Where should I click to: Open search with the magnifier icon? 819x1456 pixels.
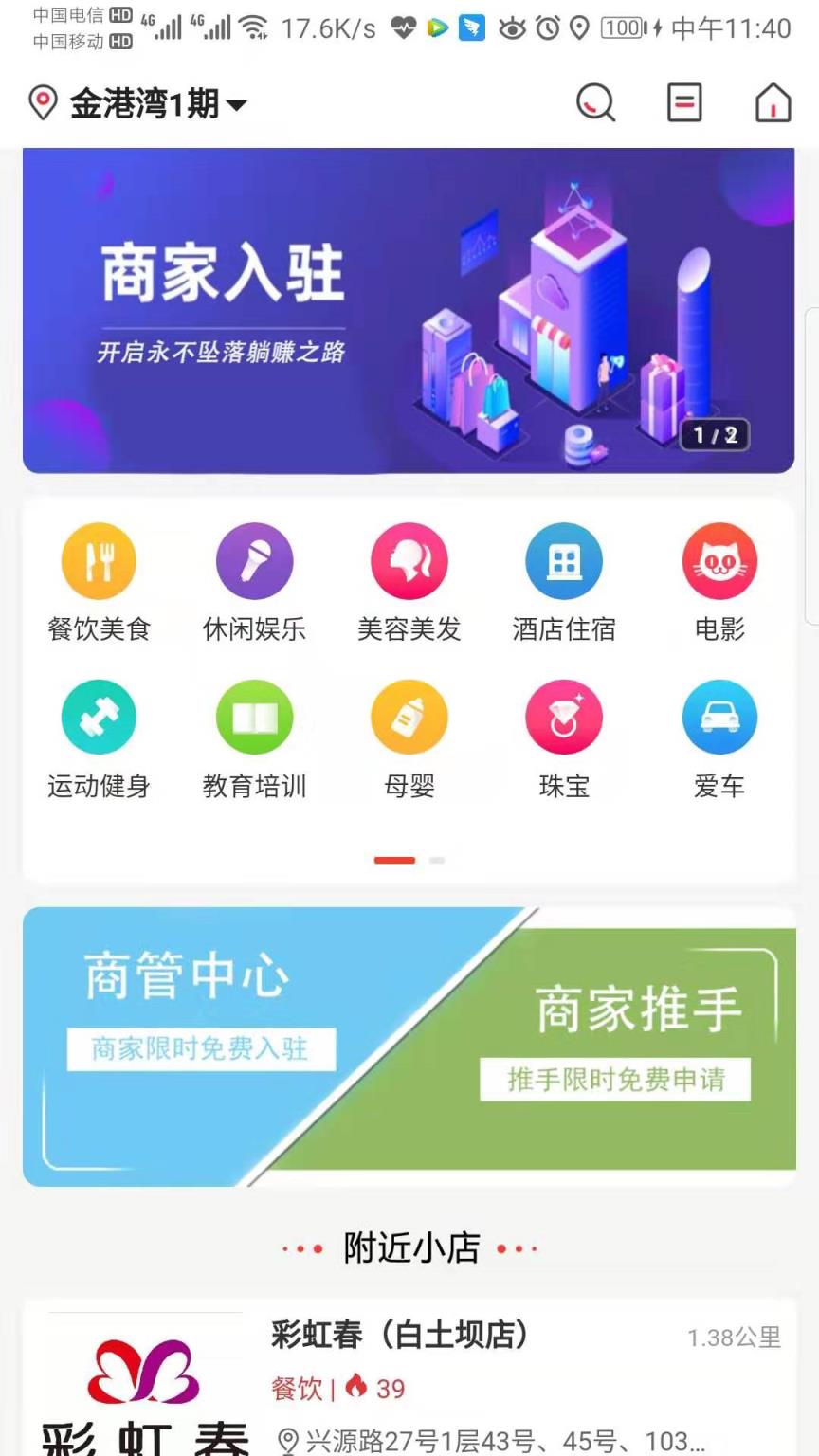click(x=594, y=103)
